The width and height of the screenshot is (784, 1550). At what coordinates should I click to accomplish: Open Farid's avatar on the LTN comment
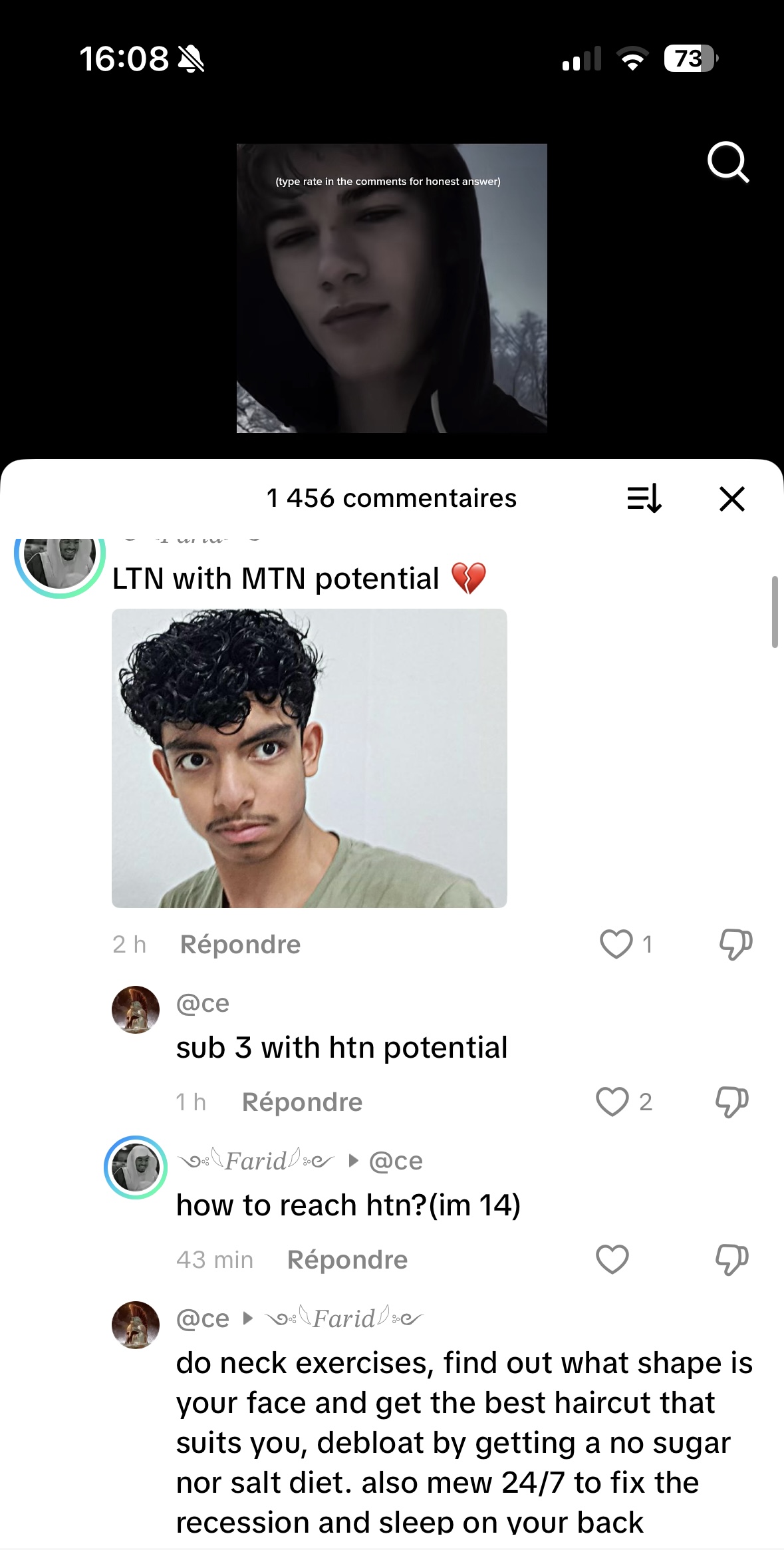tap(60, 557)
